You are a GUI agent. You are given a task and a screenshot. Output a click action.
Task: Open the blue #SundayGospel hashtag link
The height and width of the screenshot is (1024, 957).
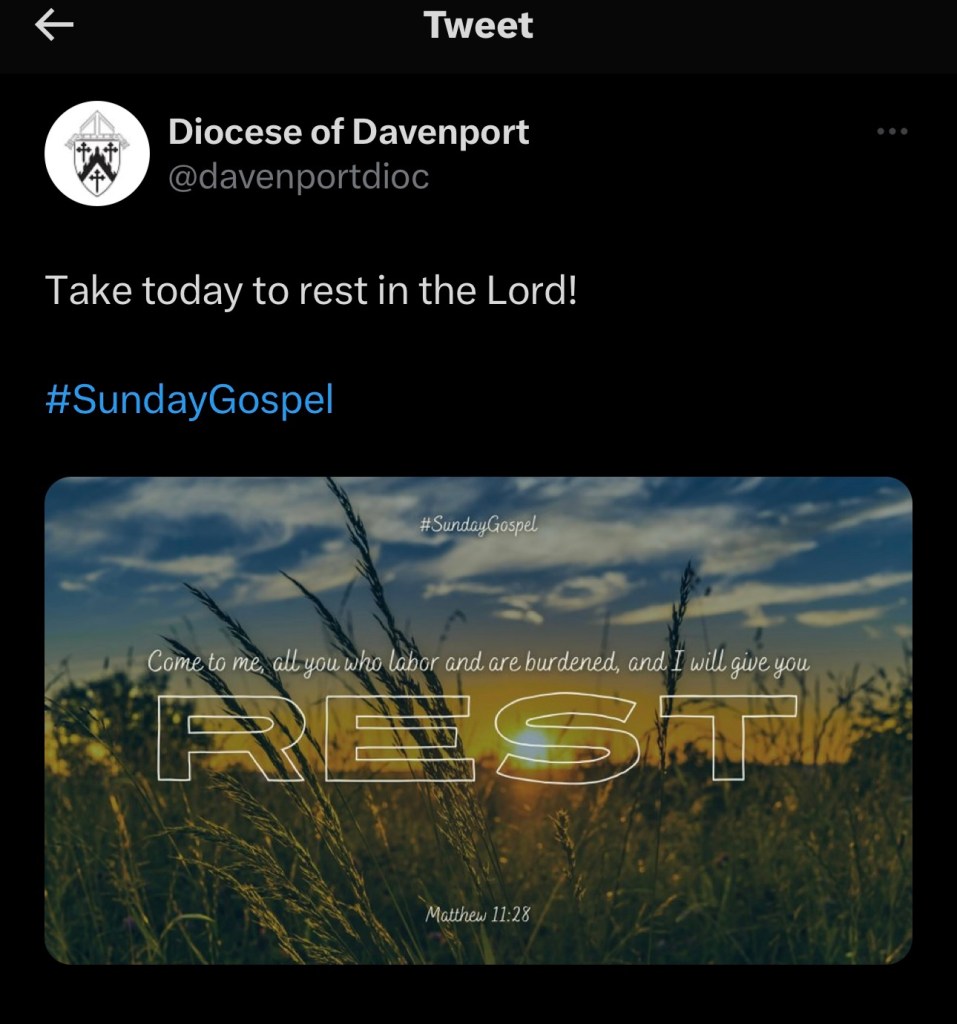click(189, 400)
